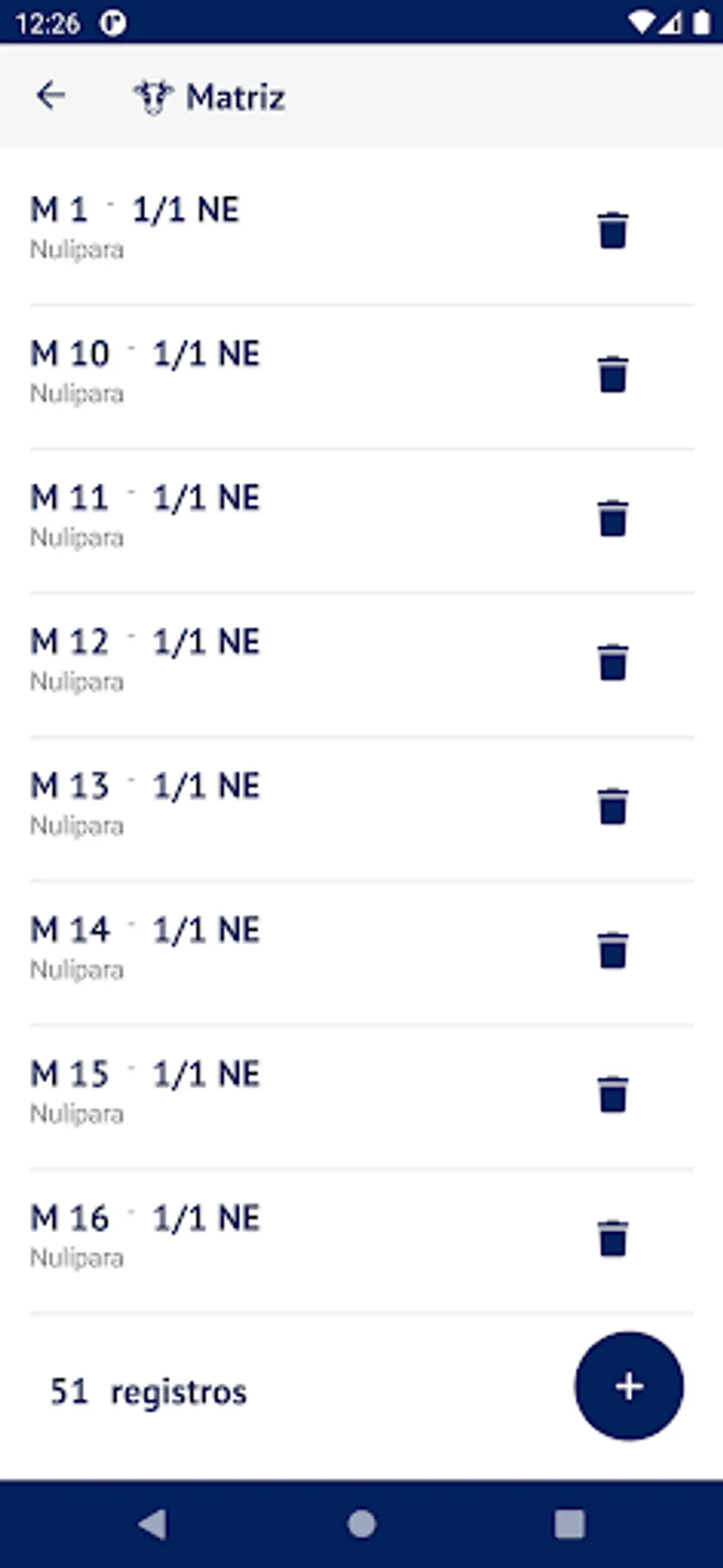723x1568 pixels.
Task: Open the recent apps view
Action: click(570, 1523)
